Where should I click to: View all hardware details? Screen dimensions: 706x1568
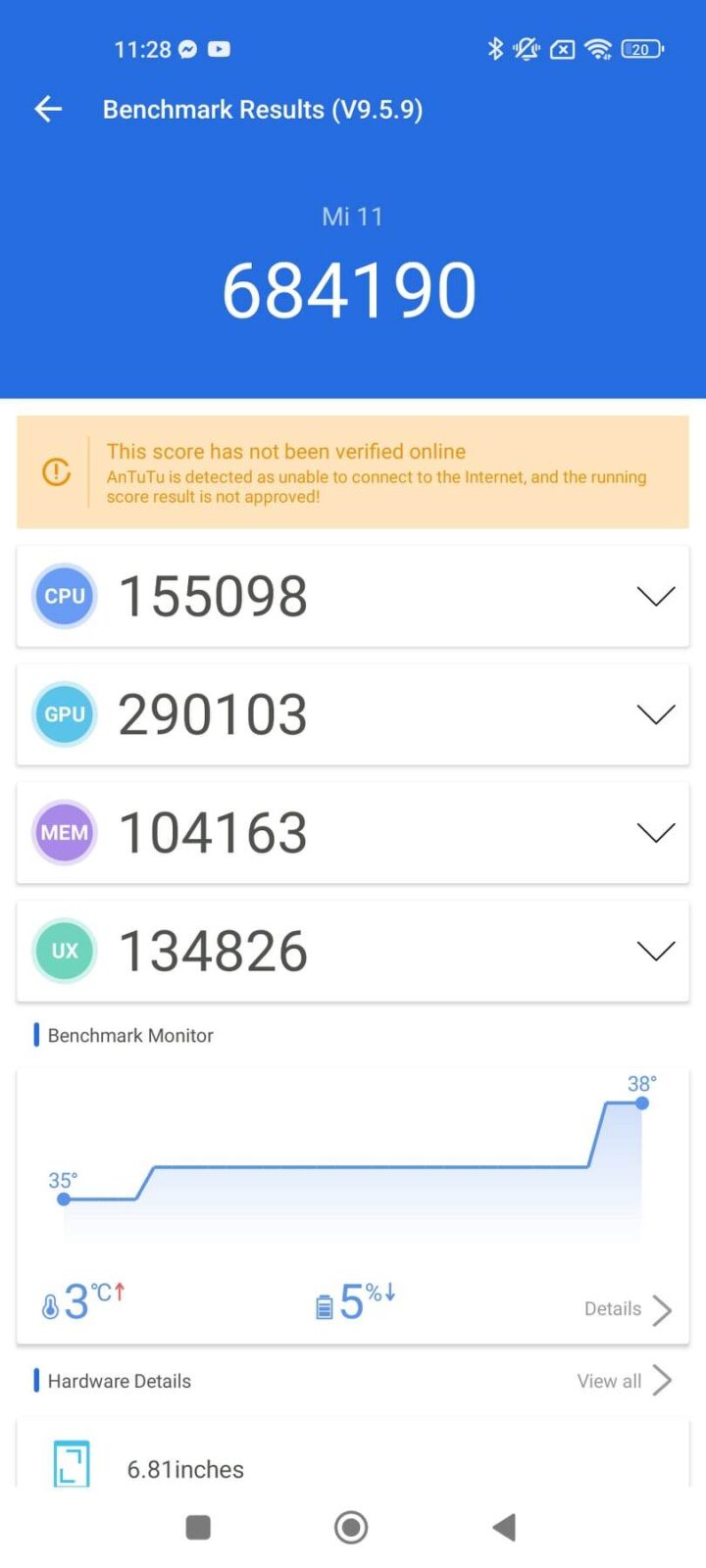pyautogui.click(x=624, y=1381)
